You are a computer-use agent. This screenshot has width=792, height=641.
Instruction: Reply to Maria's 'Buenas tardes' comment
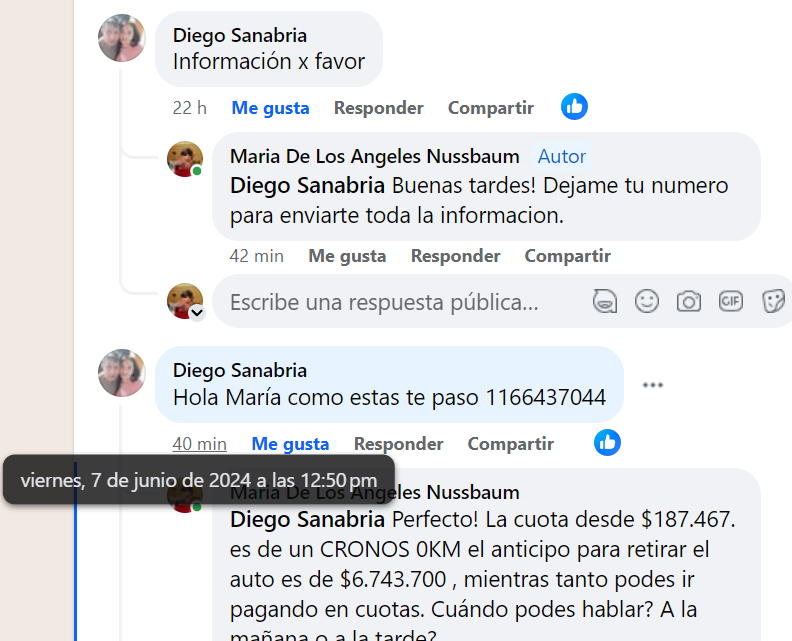tap(455, 256)
